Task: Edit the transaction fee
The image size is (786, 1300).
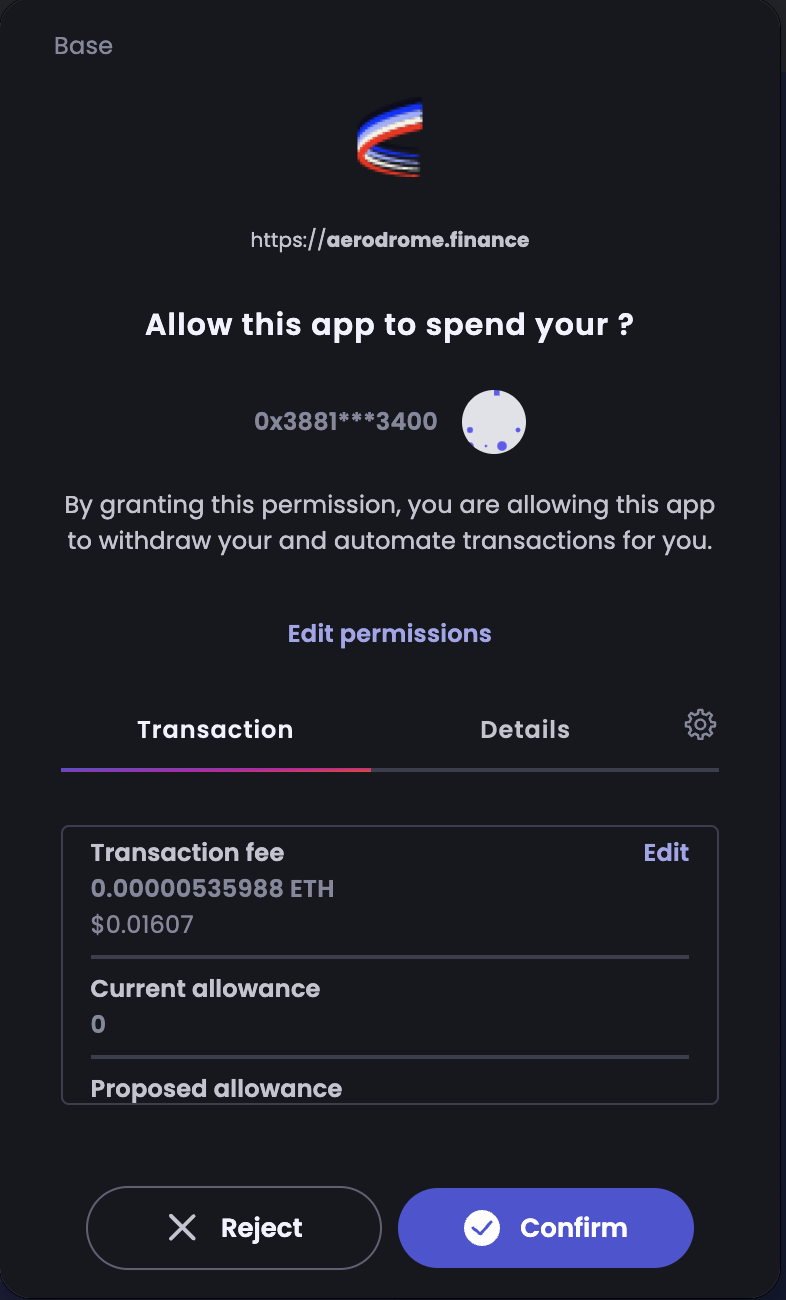Action: click(666, 852)
